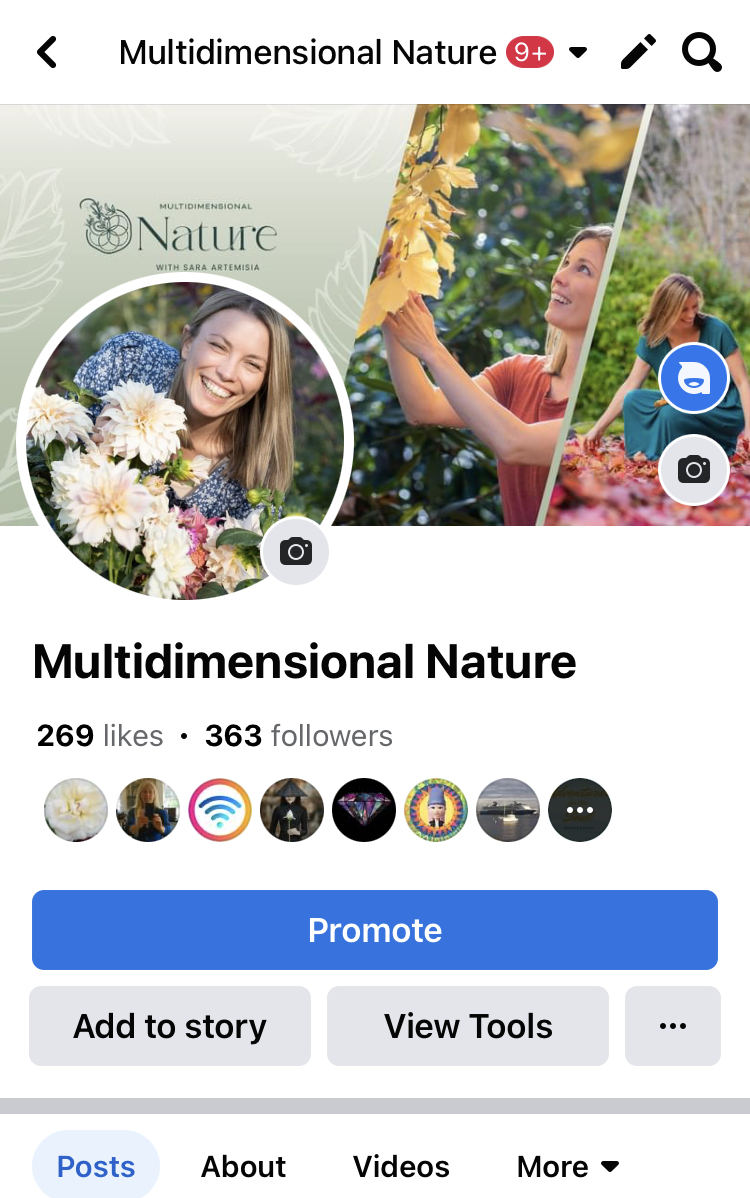750x1198 pixels.
Task: View the 363 followers list
Action: pos(298,736)
